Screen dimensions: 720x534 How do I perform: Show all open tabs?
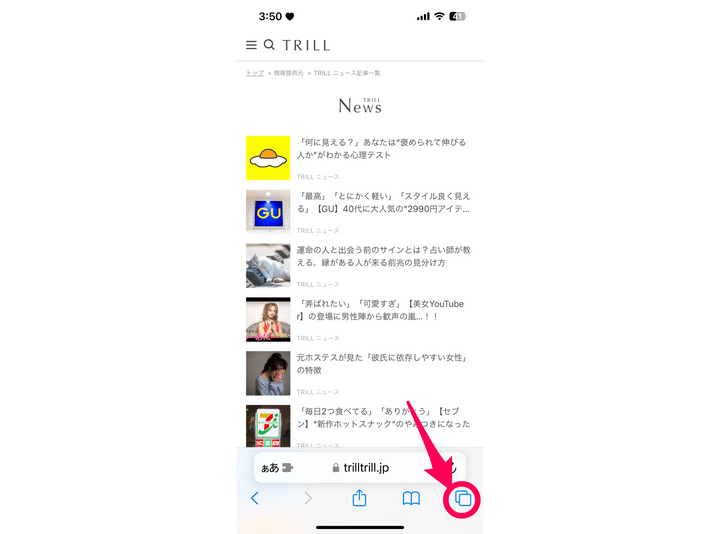463,498
